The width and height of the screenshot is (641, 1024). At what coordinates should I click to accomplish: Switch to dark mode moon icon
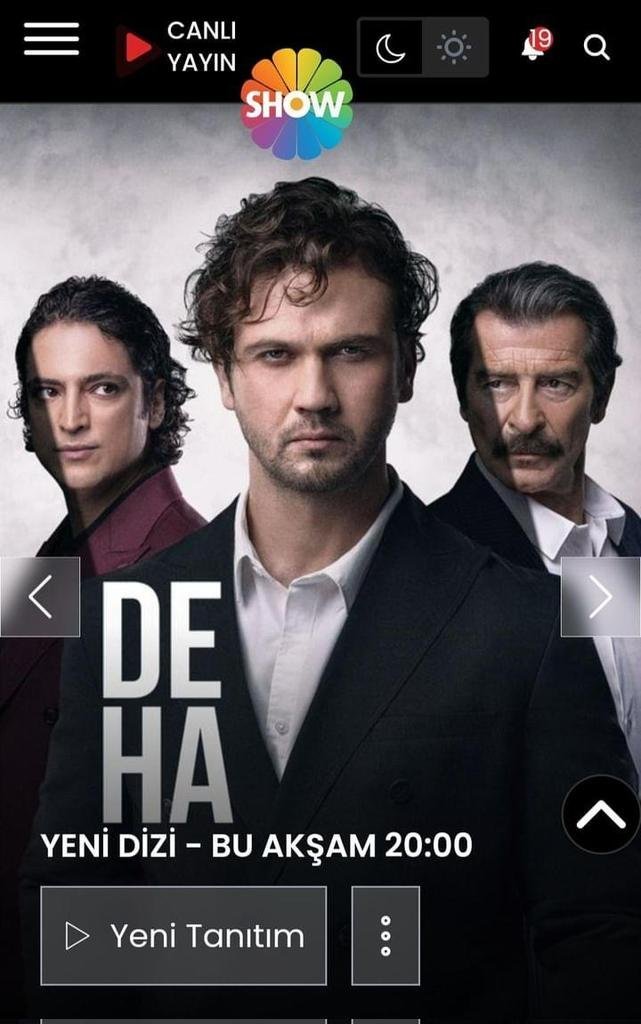coord(390,47)
